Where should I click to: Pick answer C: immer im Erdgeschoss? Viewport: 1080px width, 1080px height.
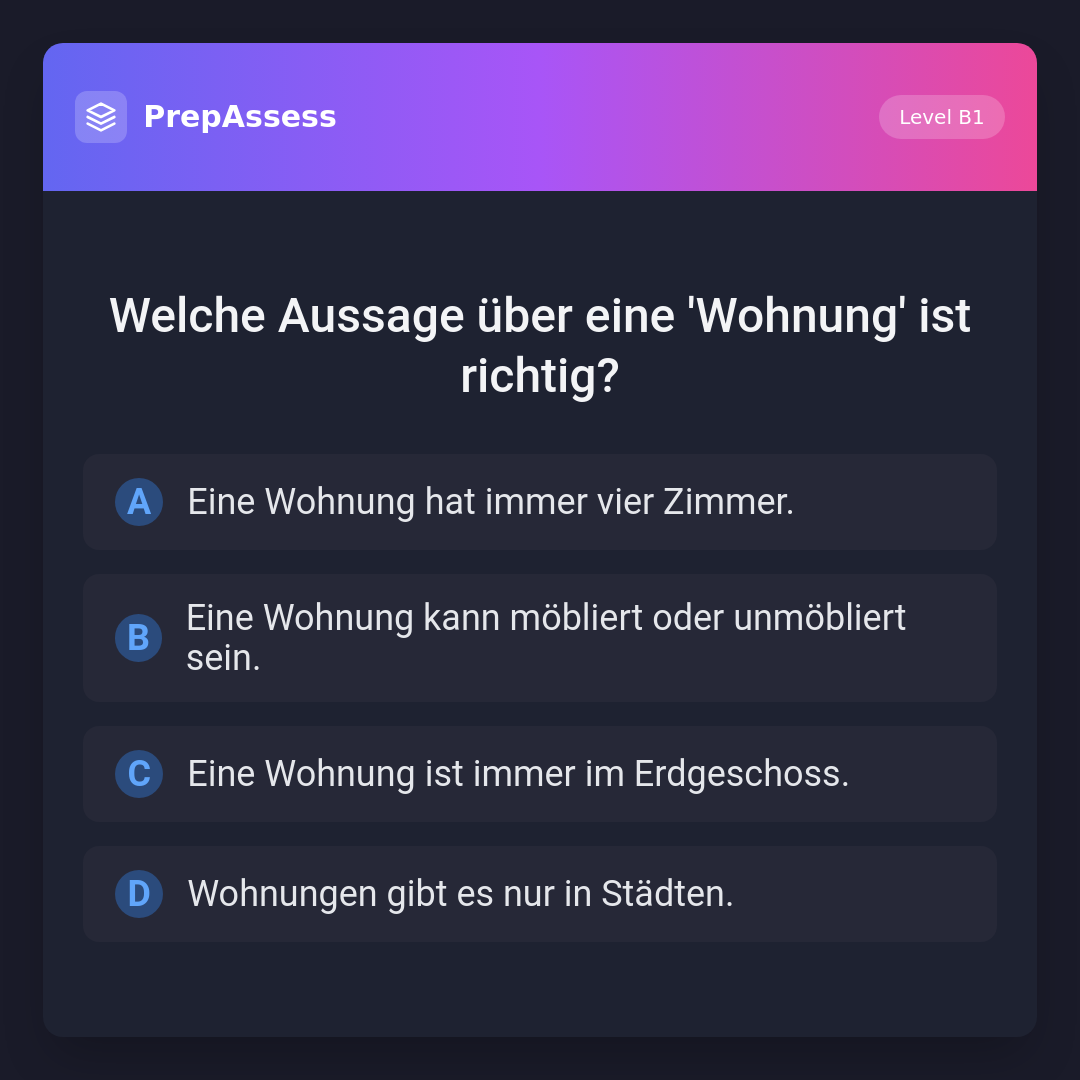click(x=540, y=774)
